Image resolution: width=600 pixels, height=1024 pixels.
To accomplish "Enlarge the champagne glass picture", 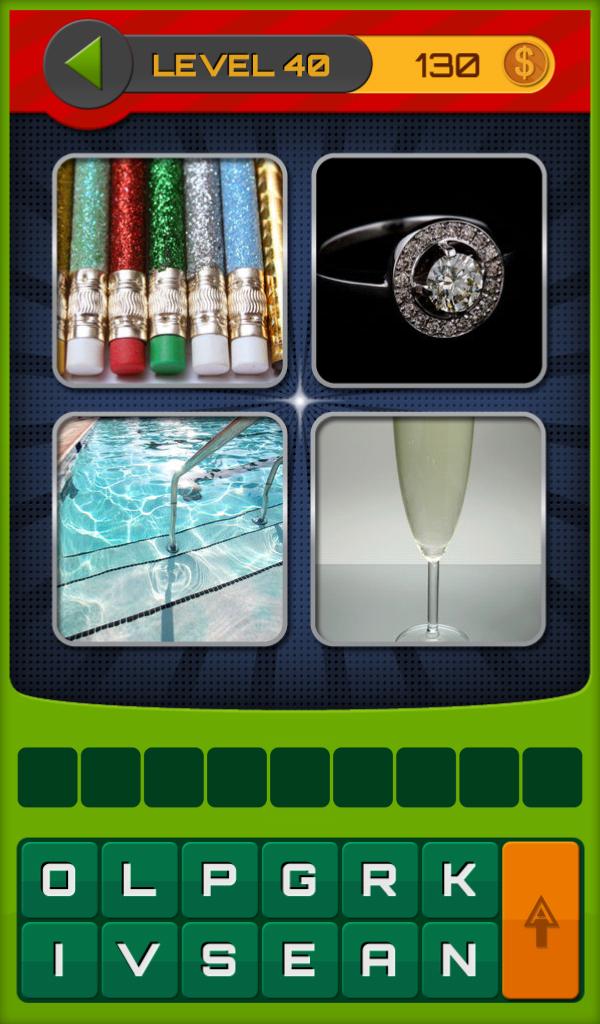I will pos(429,529).
